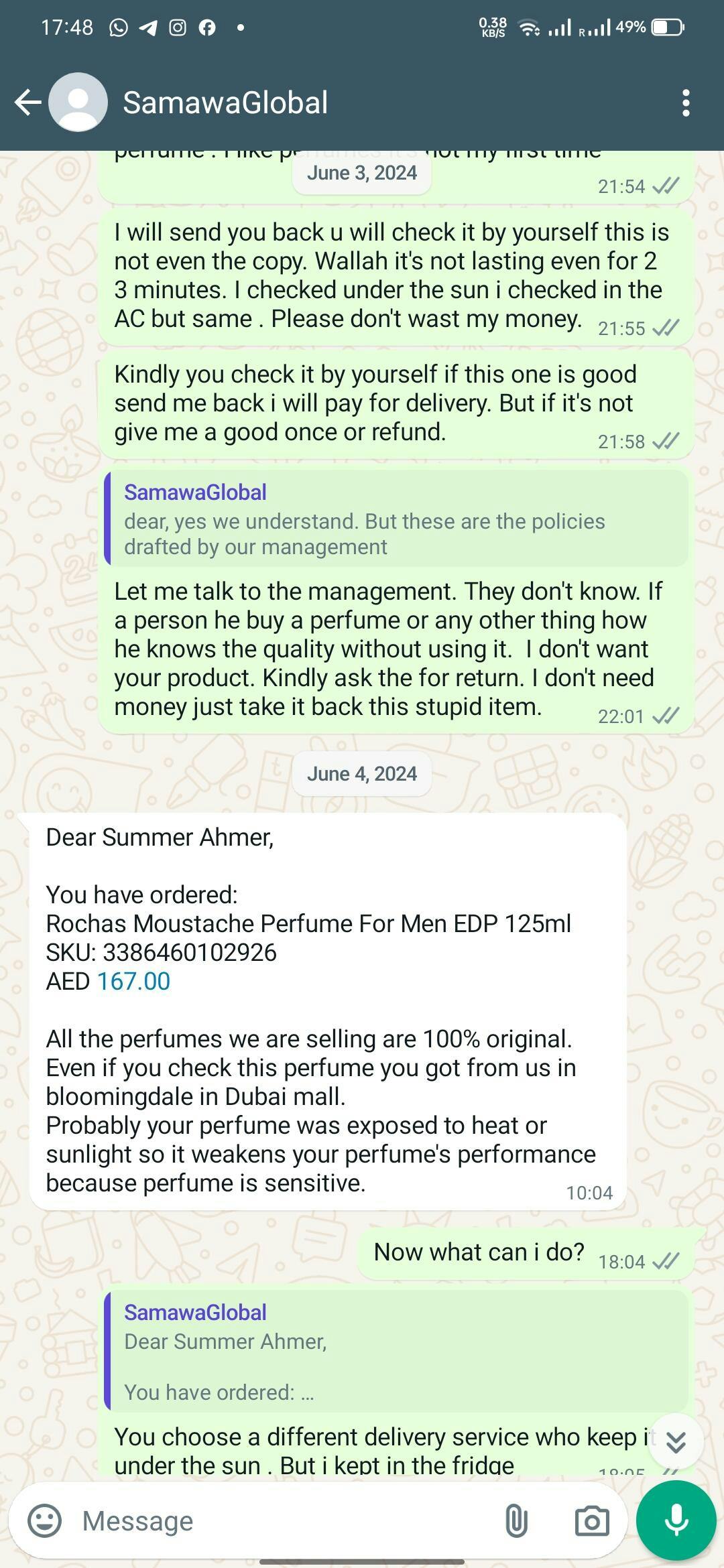View SamawaGlobal's profile picture
The image size is (724, 1568).
click(x=78, y=103)
